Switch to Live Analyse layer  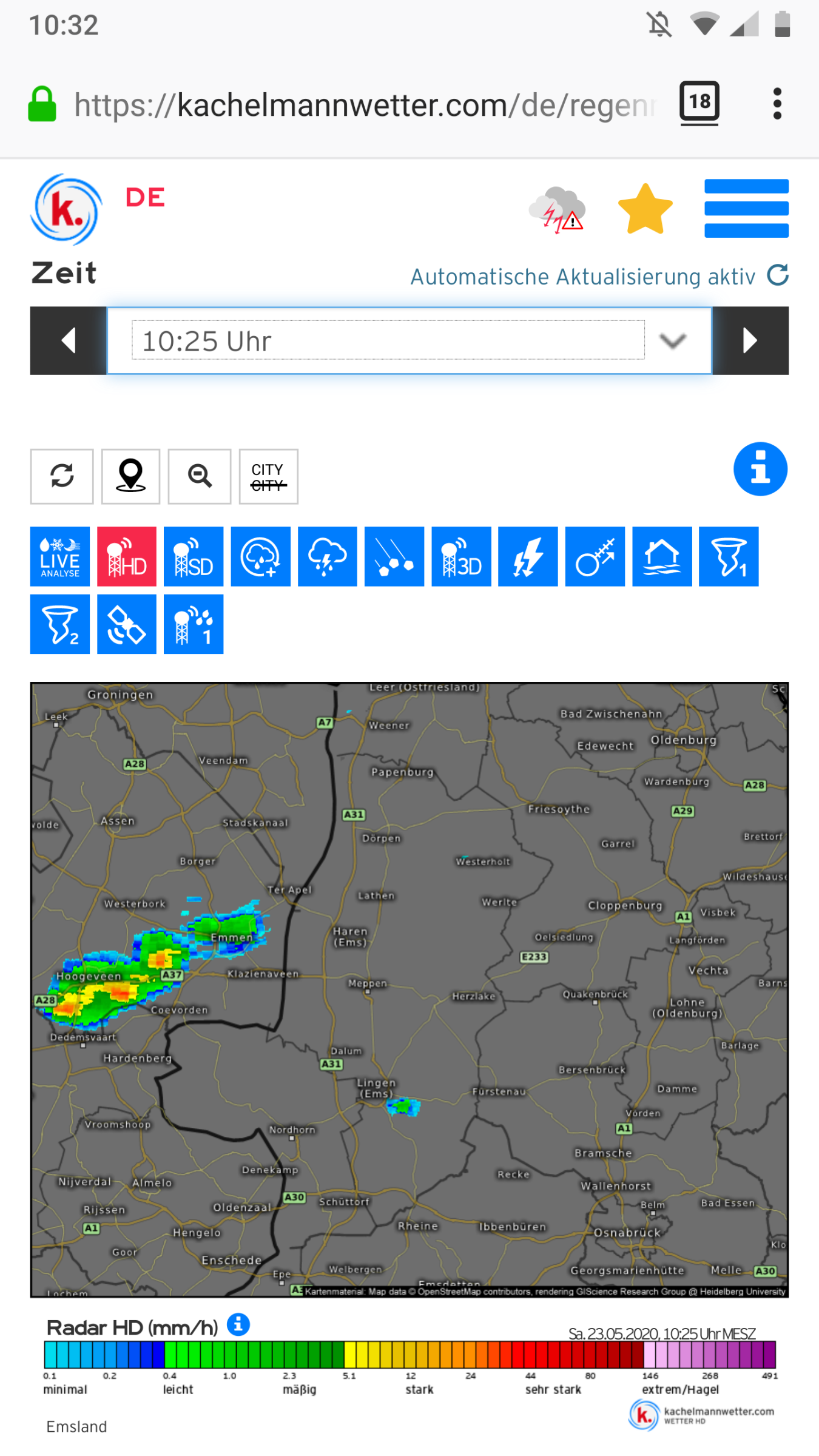[60, 556]
